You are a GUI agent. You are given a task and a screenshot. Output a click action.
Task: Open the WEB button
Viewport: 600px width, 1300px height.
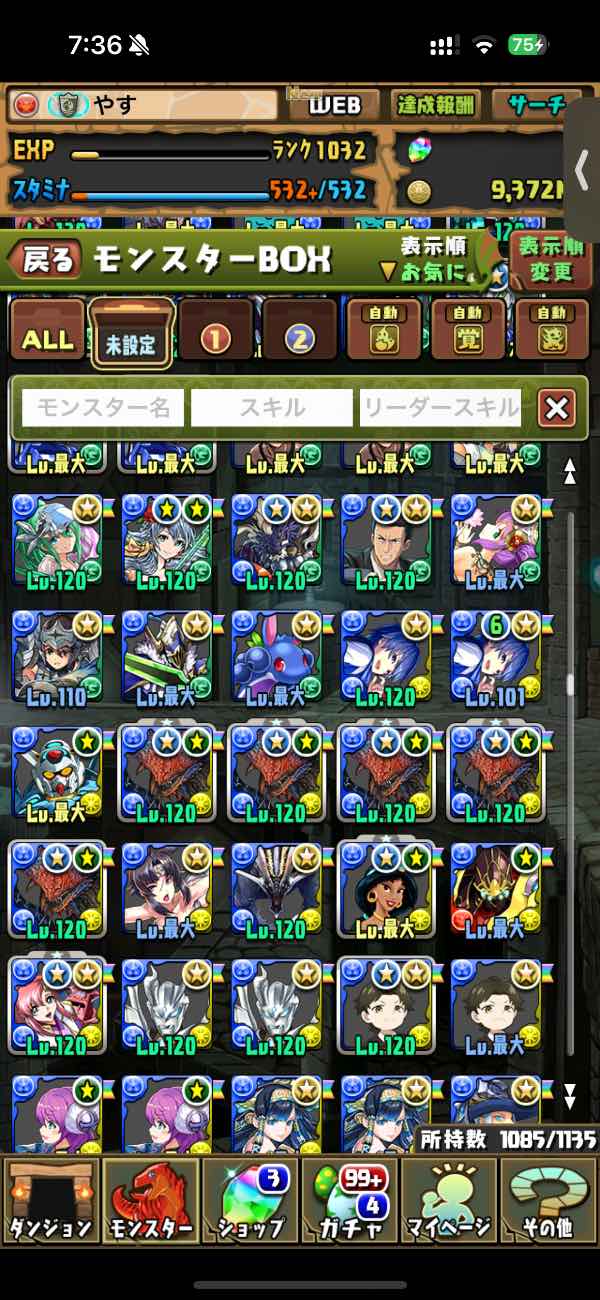click(x=333, y=104)
